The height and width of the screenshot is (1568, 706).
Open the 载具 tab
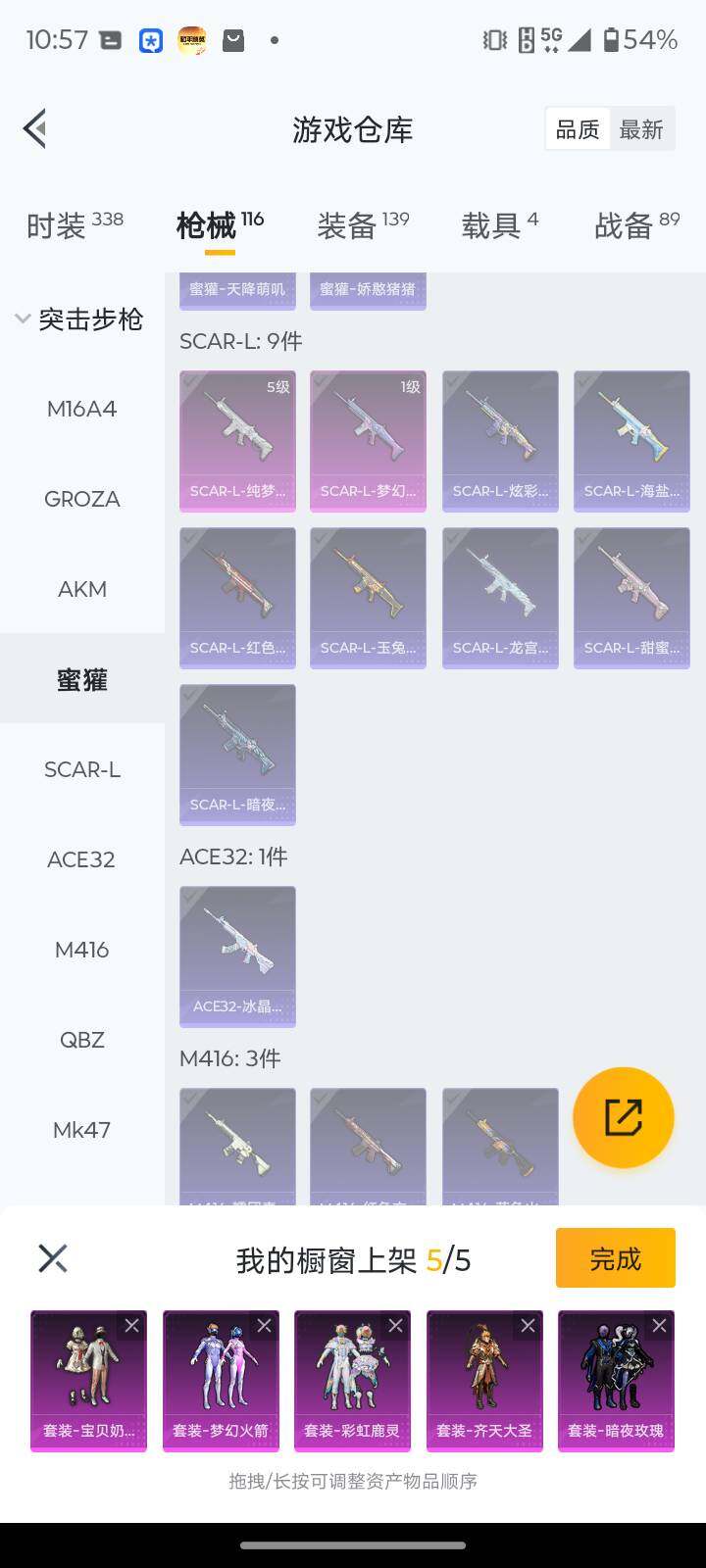(x=499, y=225)
